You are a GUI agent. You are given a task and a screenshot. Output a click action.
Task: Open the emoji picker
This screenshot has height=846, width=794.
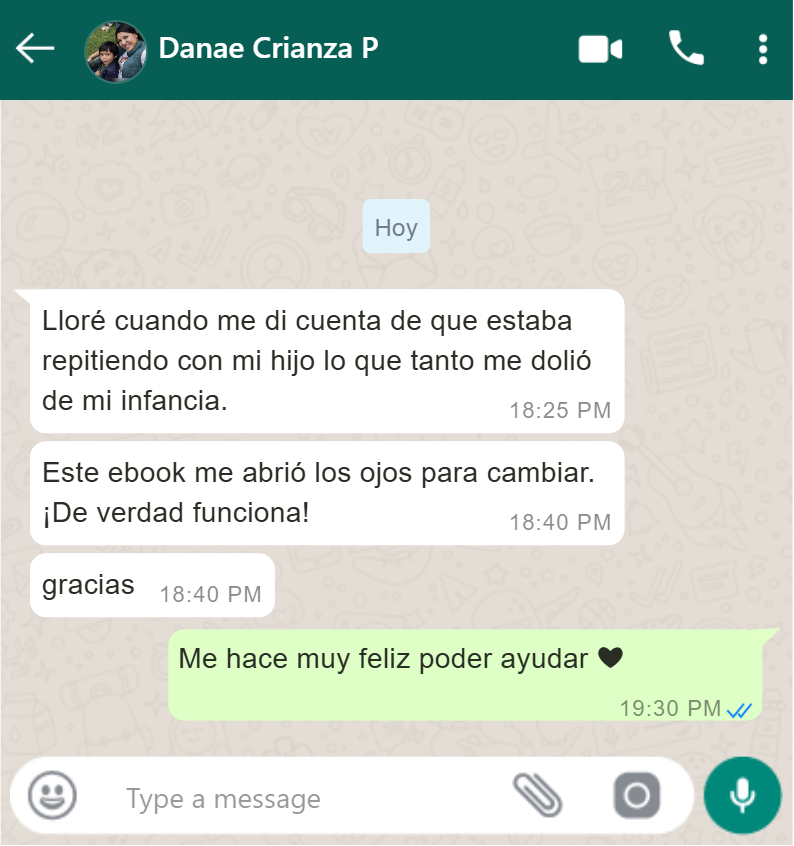52,796
